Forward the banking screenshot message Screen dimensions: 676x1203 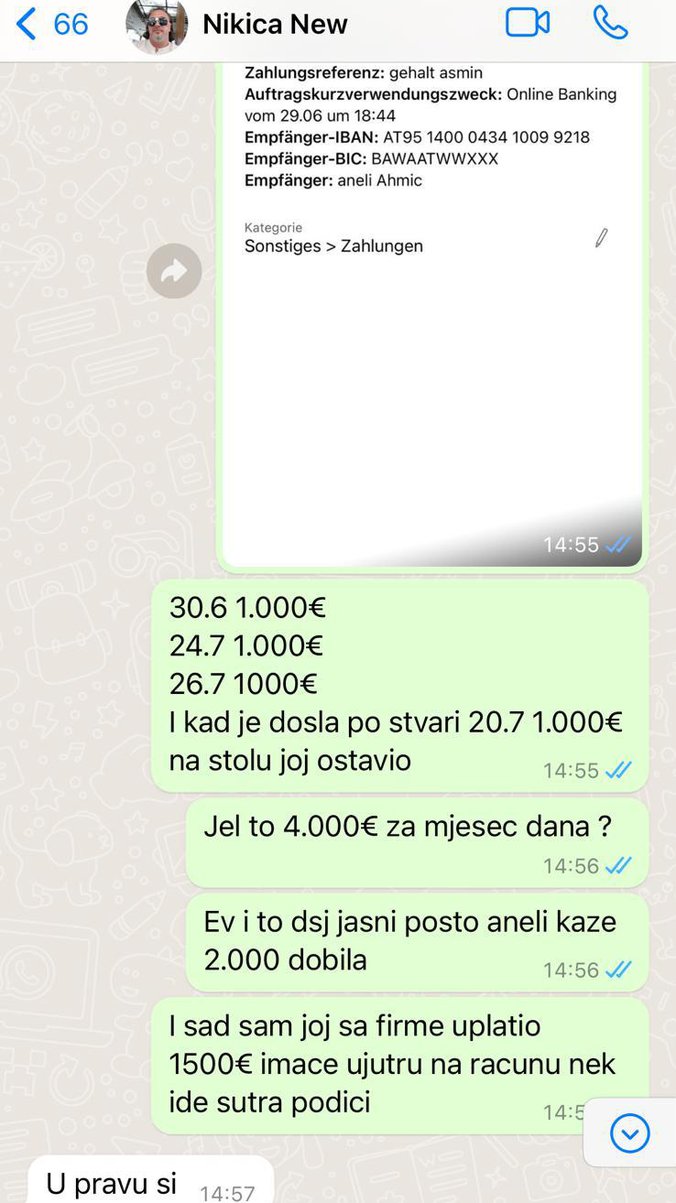point(174,271)
